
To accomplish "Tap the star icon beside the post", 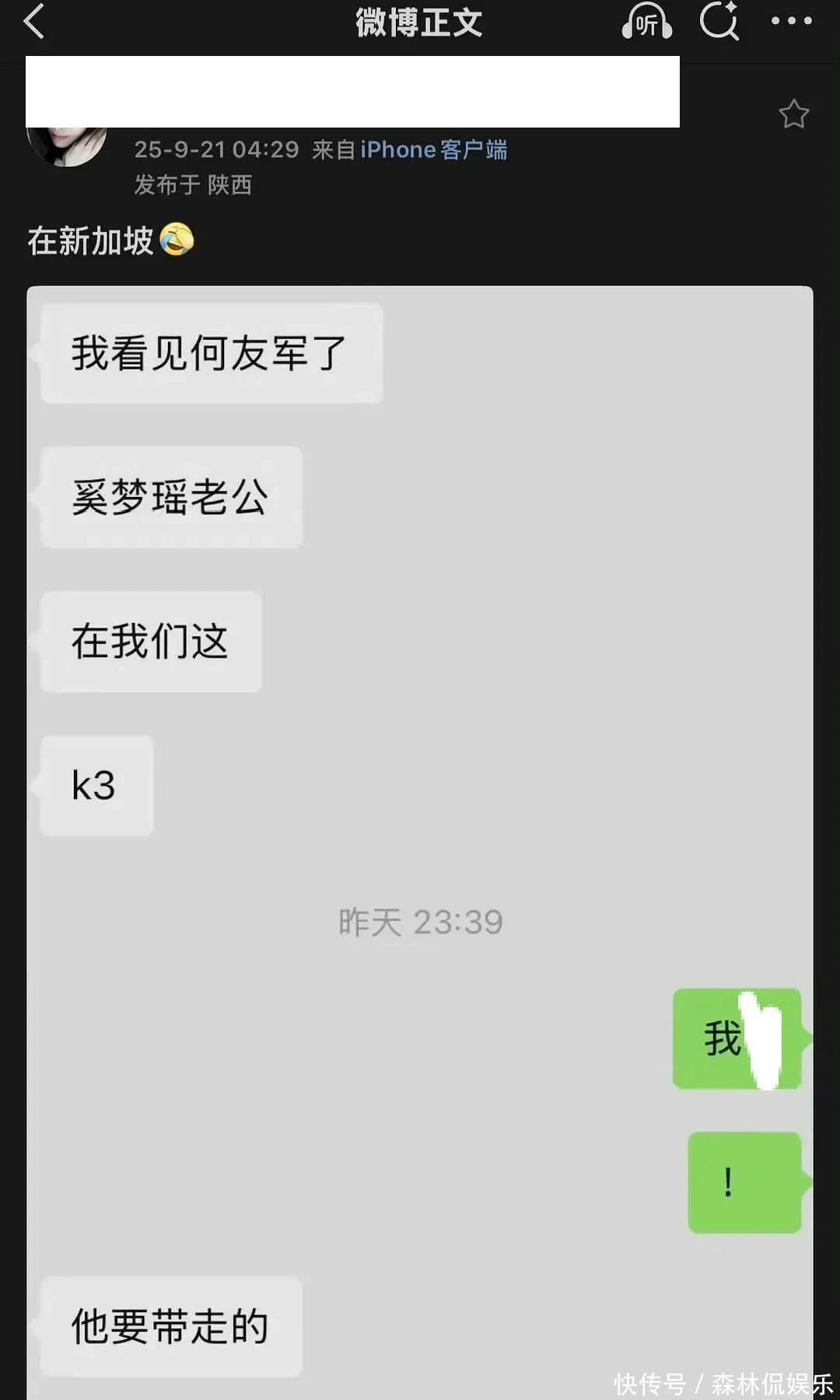I will pos(793,114).
